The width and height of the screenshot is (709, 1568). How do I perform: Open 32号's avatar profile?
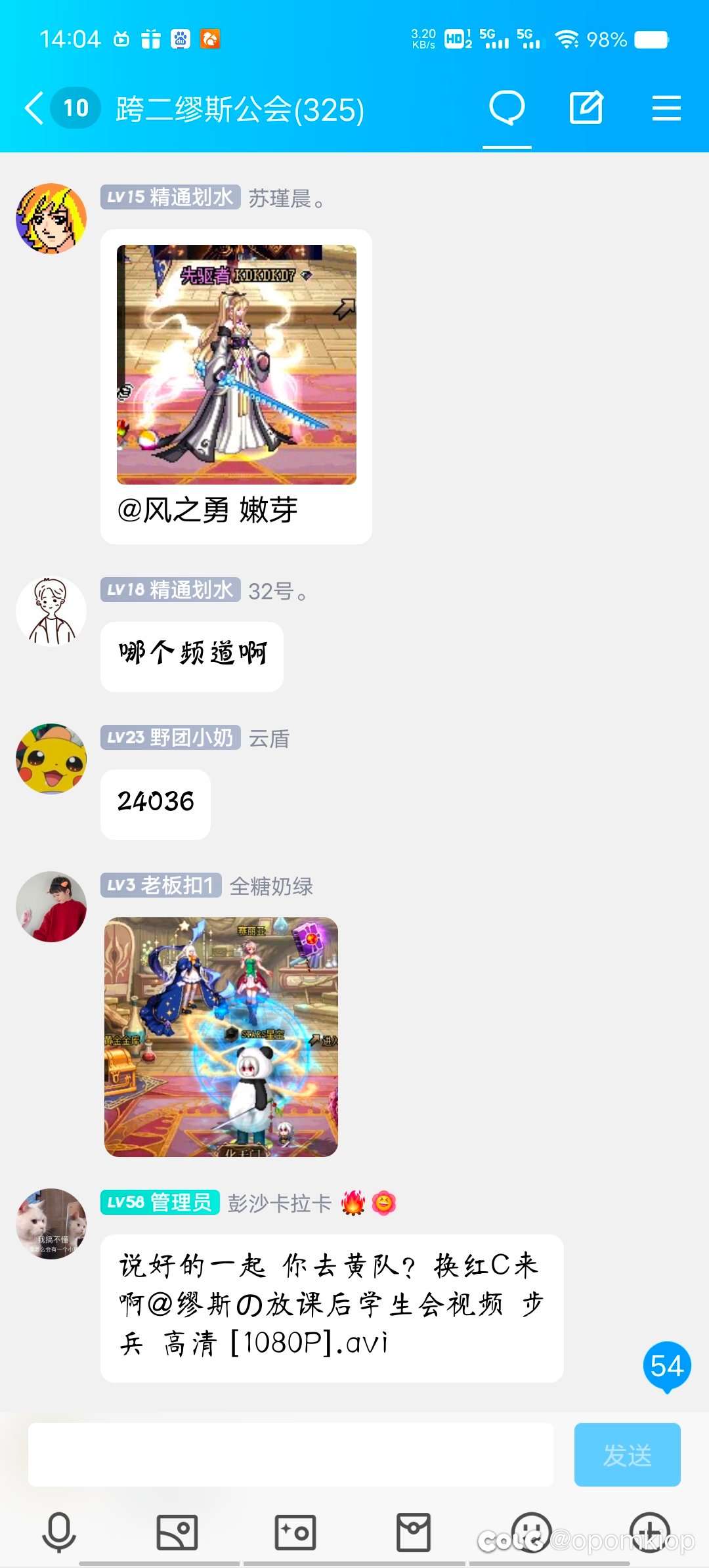click(51, 612)
